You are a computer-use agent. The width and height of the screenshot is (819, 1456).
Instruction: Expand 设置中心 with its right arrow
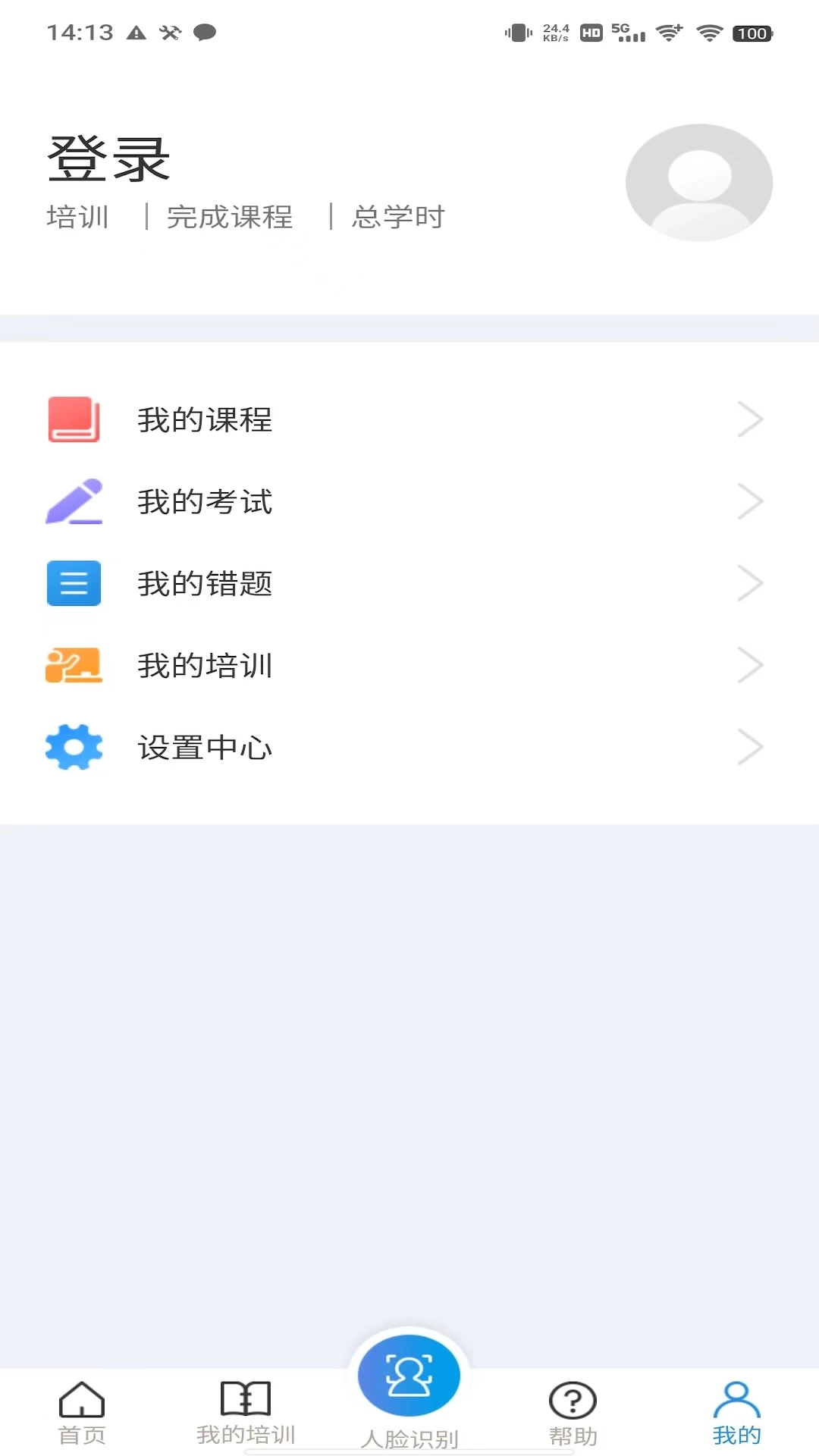coord(752,746)
